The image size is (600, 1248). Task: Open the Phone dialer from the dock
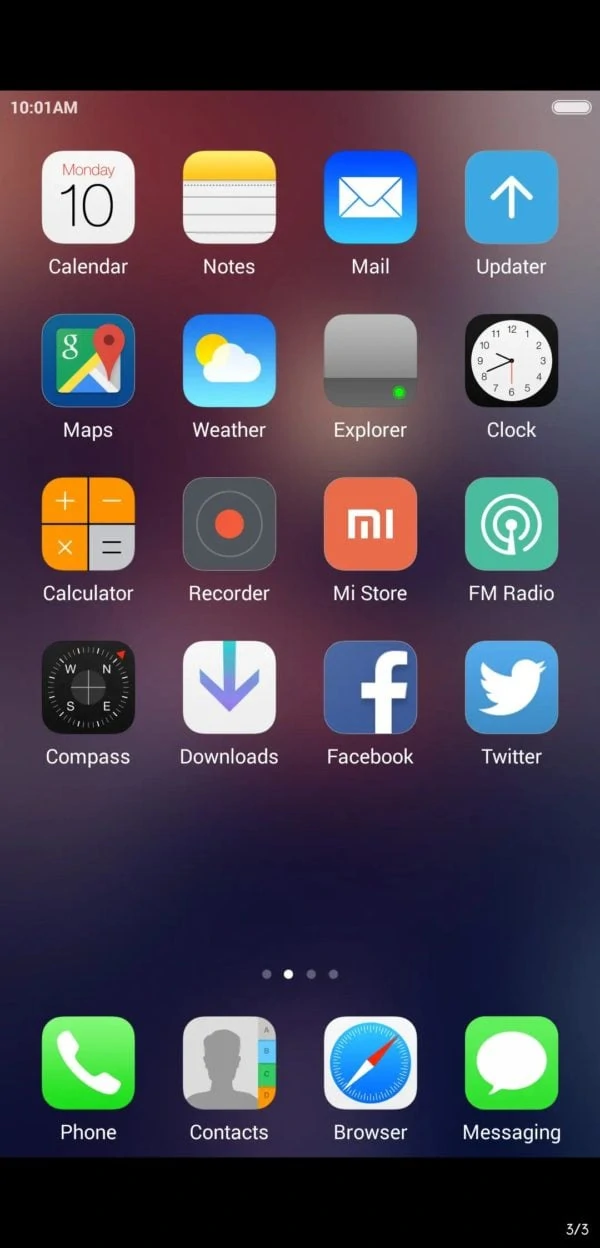click(x=88, y=1063)
